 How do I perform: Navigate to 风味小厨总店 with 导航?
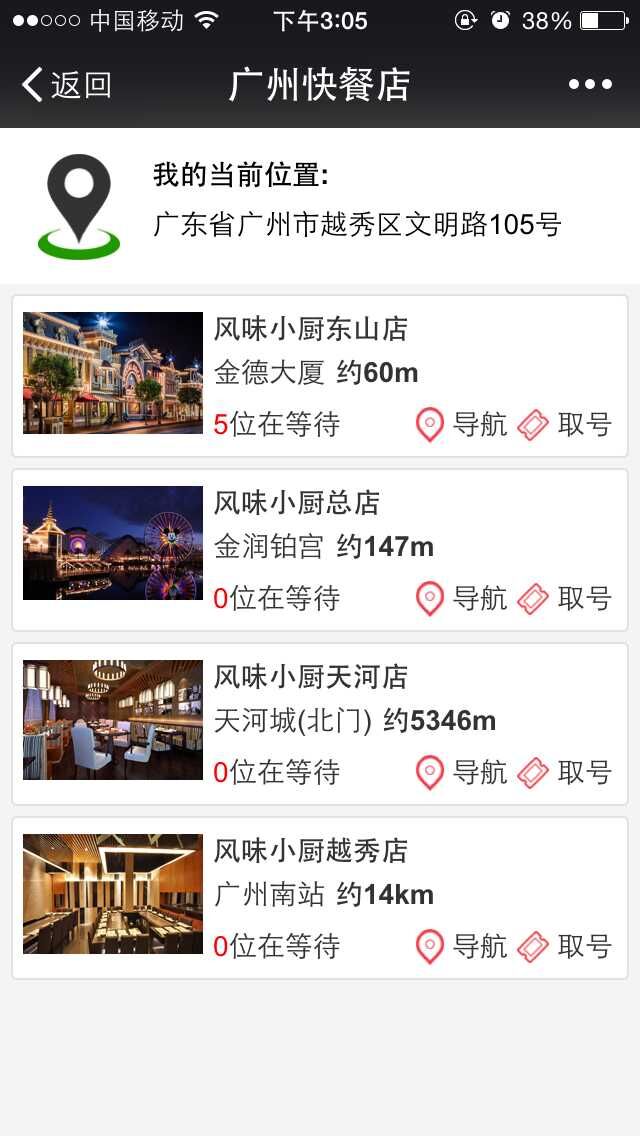point(462,599)
